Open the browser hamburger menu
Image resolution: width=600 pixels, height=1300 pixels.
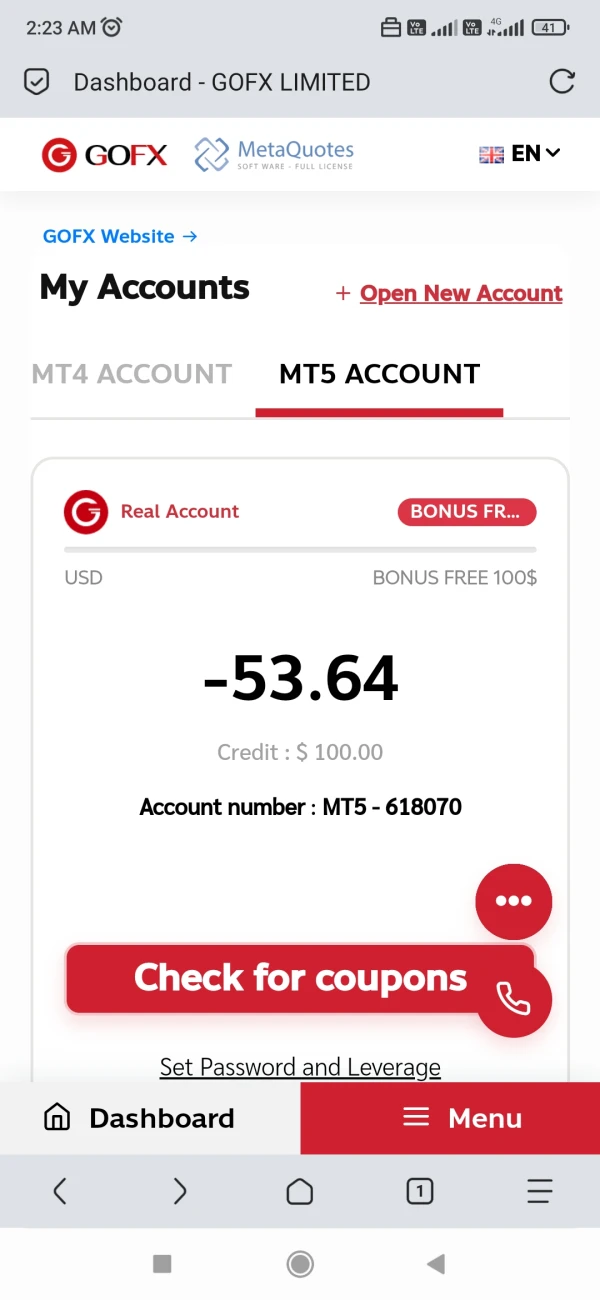coord(540,1191)
